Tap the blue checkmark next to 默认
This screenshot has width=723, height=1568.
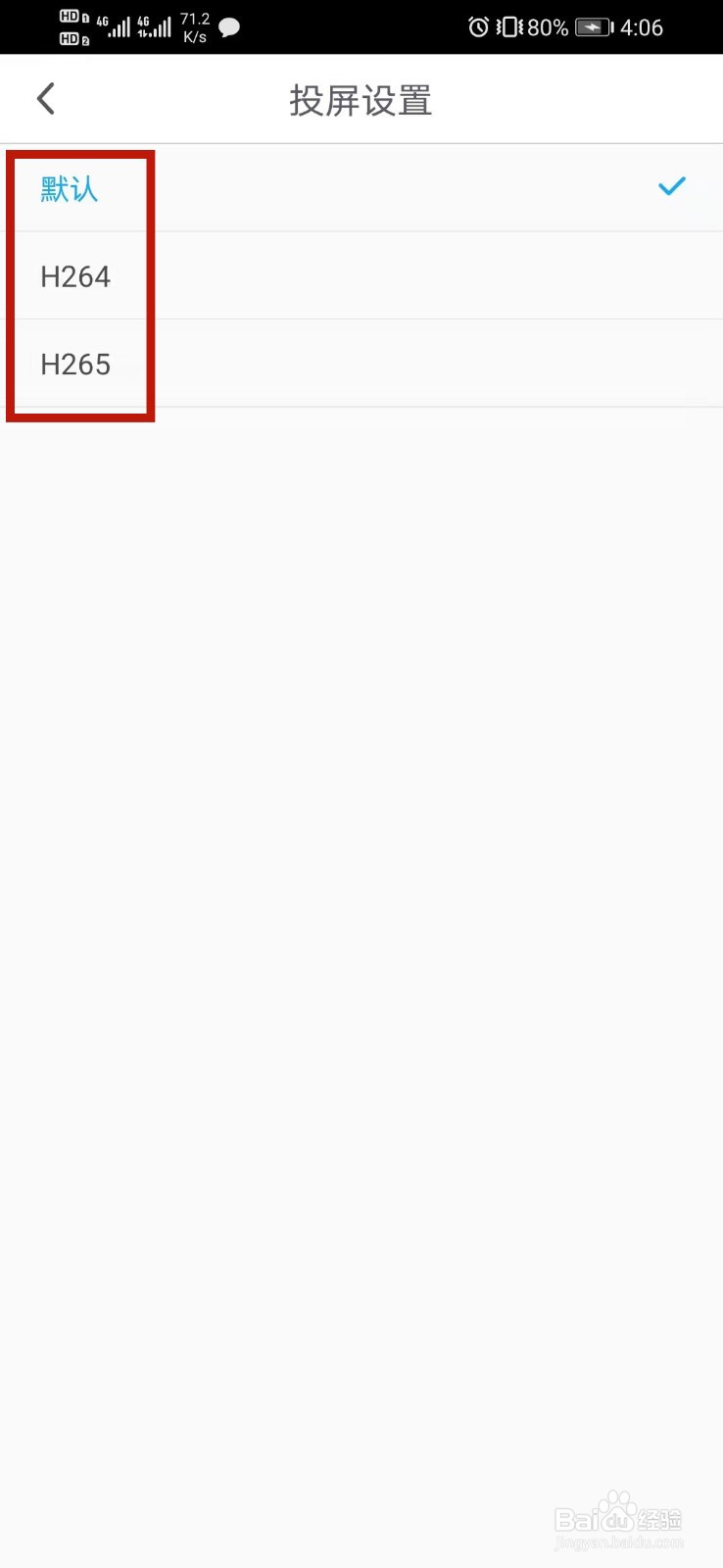(x=672, y=186)
